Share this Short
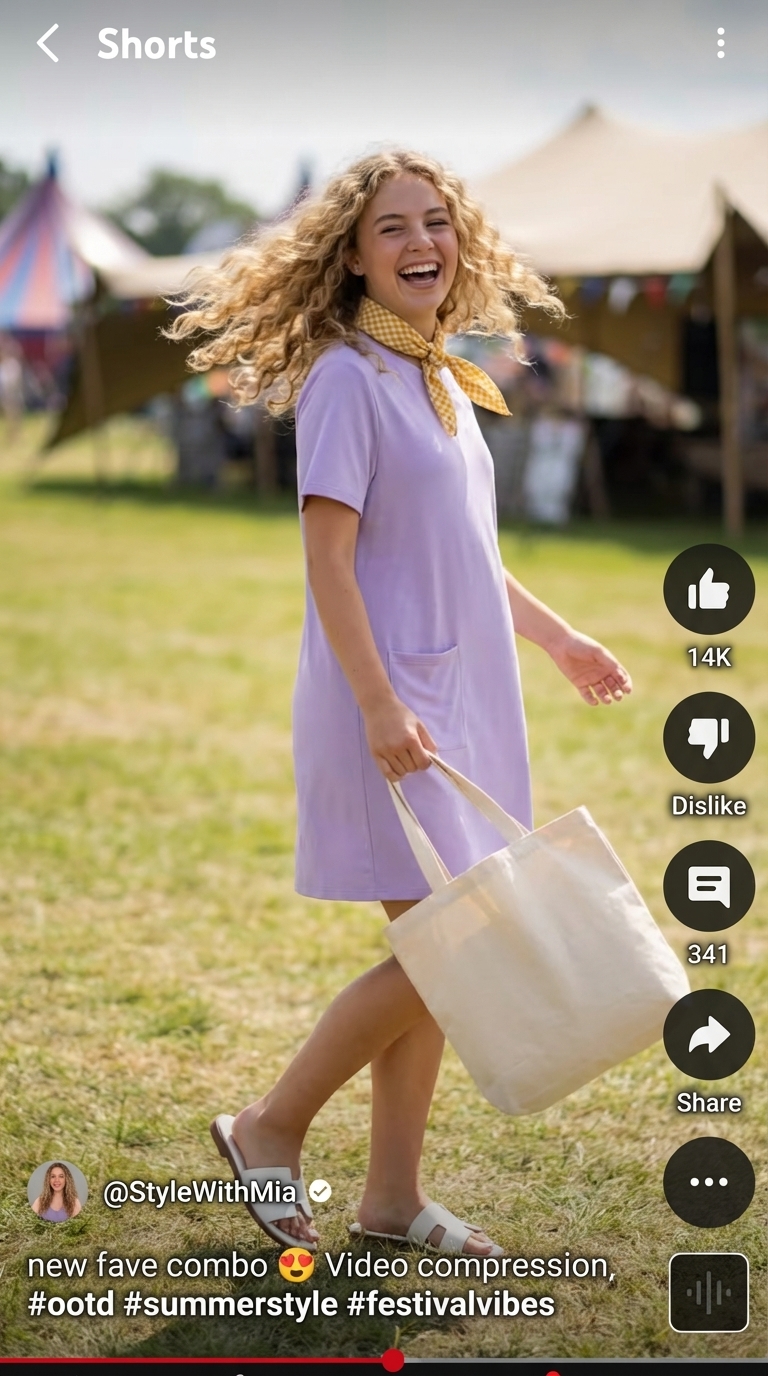This screenshot has width=768, height=1376. (x=708, y=1035)
